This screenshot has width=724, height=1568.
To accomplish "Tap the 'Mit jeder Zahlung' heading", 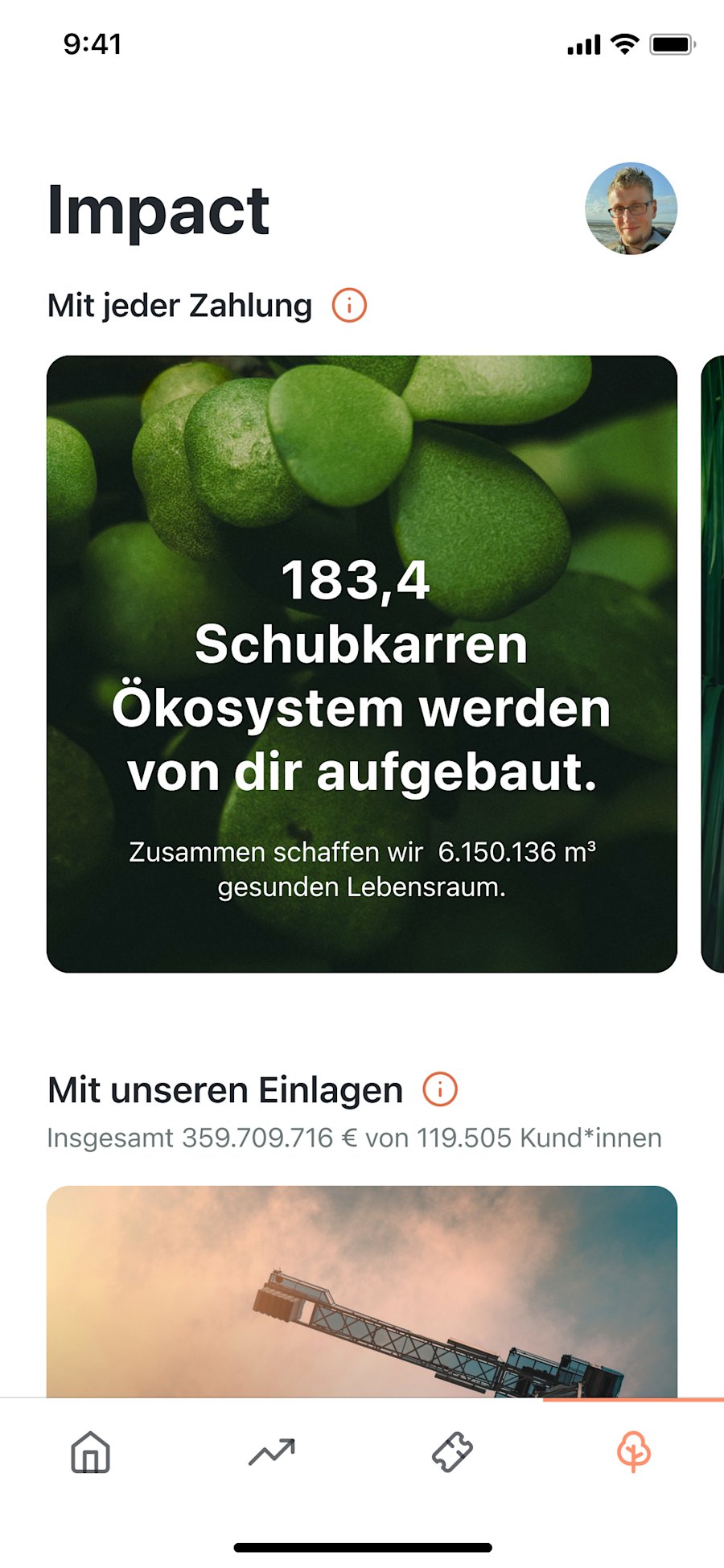I will [179, 304].
